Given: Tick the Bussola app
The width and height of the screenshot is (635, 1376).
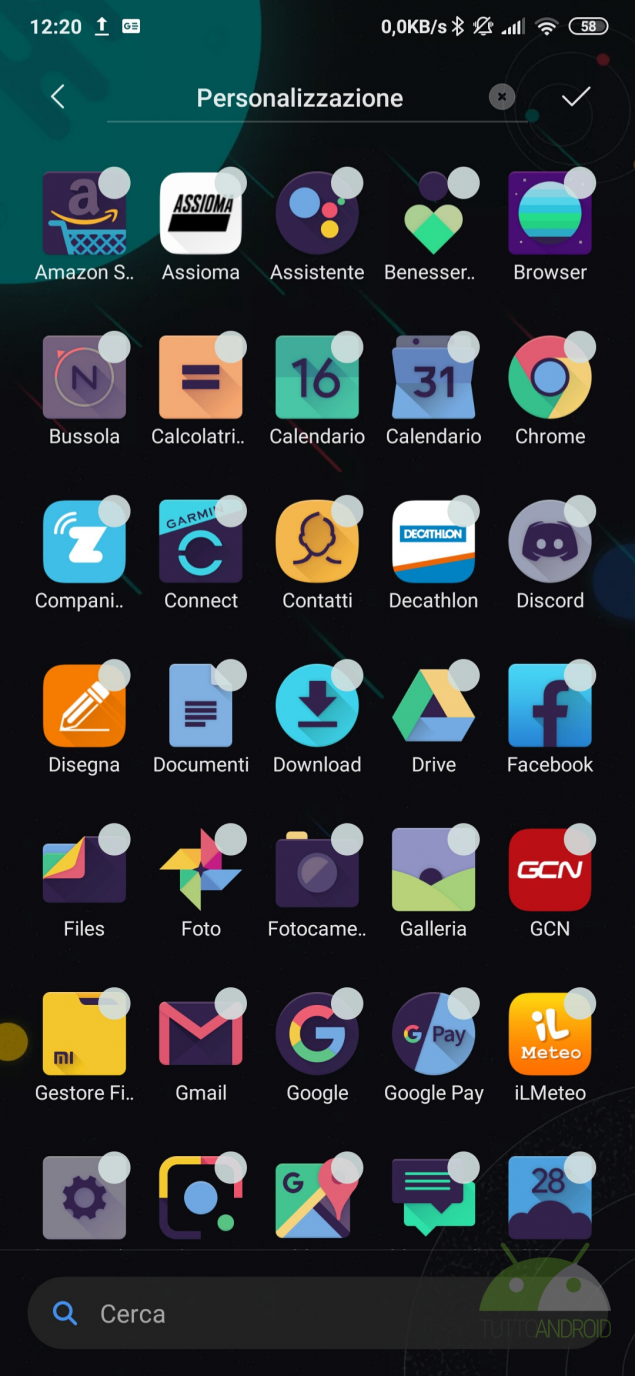Looking at the screenshot, I should tap(84, 377).
